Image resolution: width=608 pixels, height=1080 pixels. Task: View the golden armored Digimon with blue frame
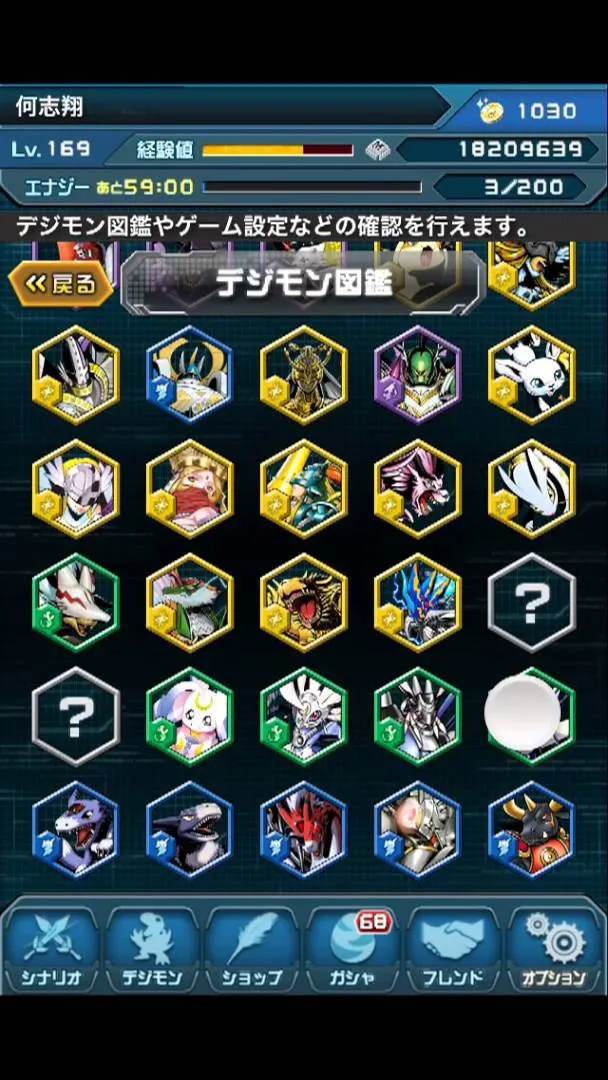click(190, 375)
